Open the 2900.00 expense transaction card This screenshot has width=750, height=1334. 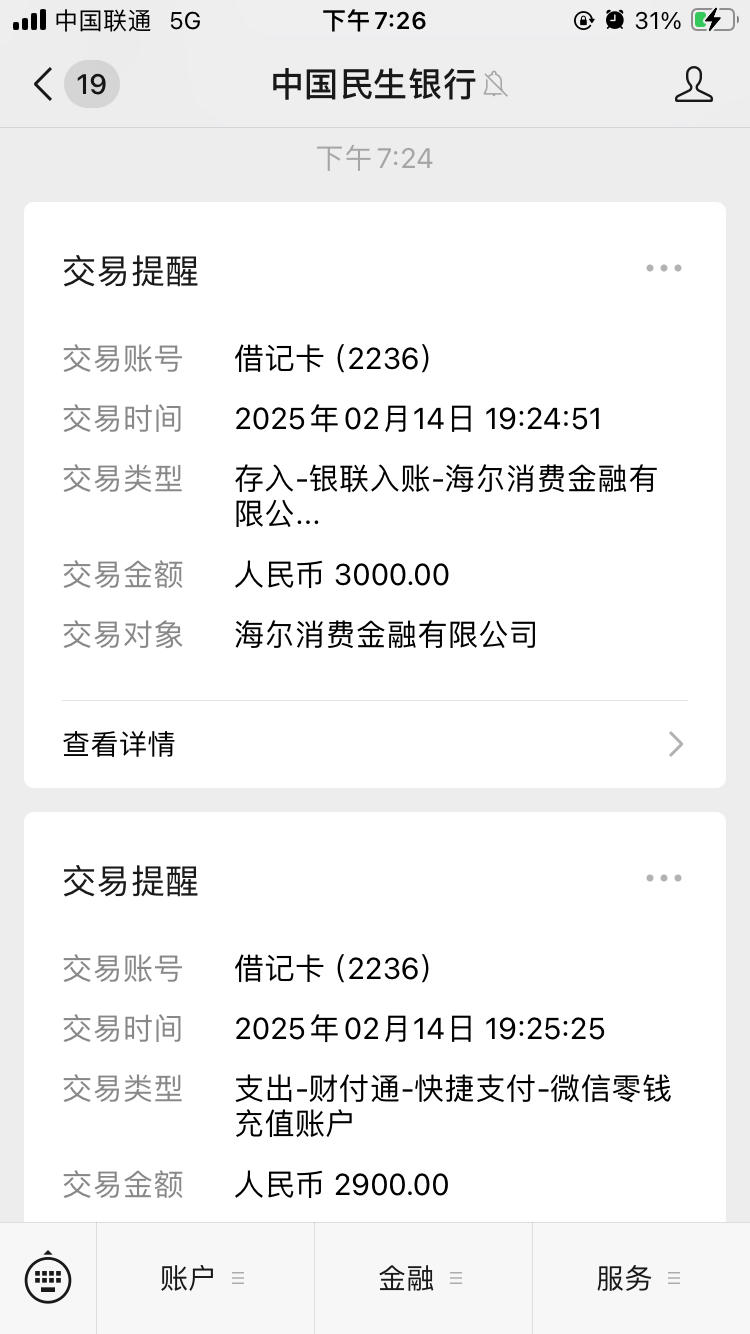click(375, 1018)
